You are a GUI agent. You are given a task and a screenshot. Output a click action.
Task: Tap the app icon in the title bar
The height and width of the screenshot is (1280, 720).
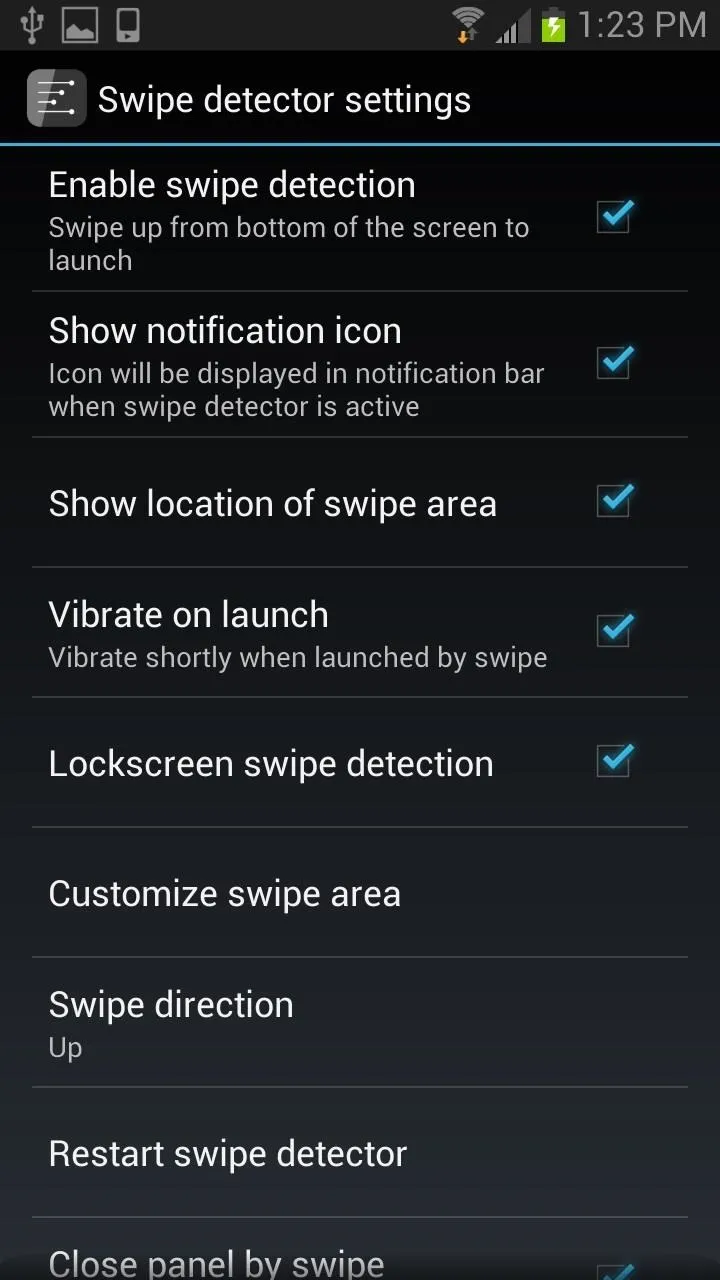point(56,98)
